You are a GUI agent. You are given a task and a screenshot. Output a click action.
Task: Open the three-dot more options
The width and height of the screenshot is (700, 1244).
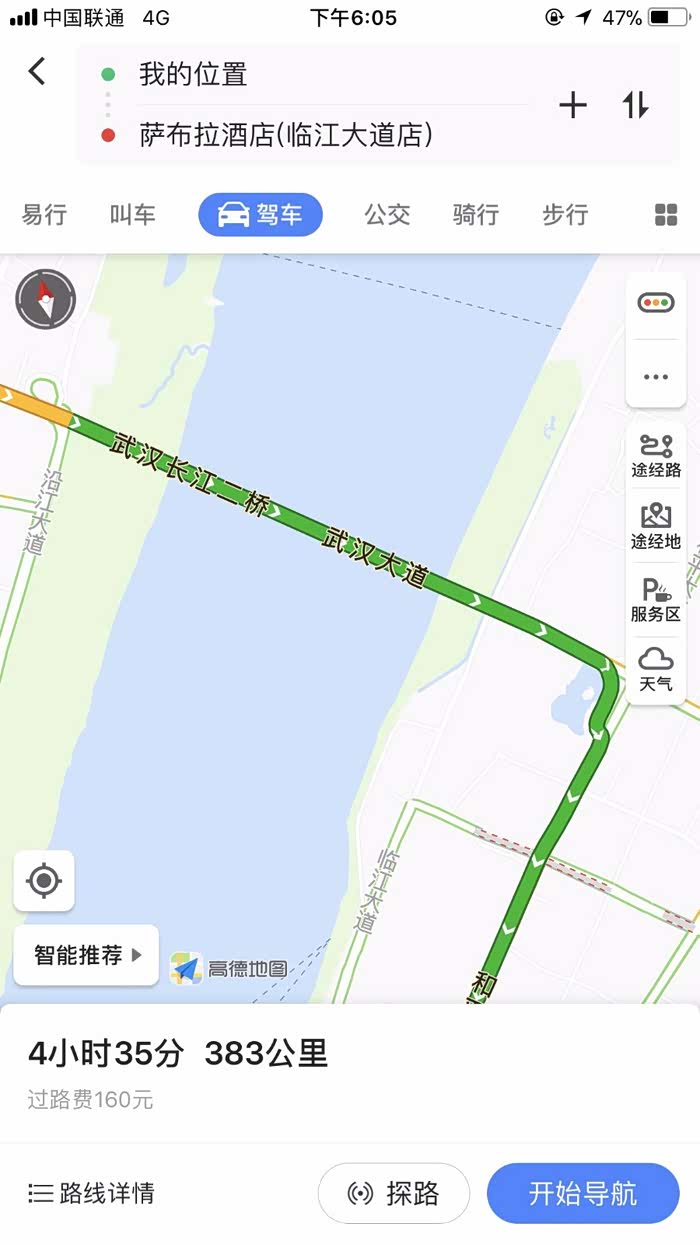tap(656, 377)
